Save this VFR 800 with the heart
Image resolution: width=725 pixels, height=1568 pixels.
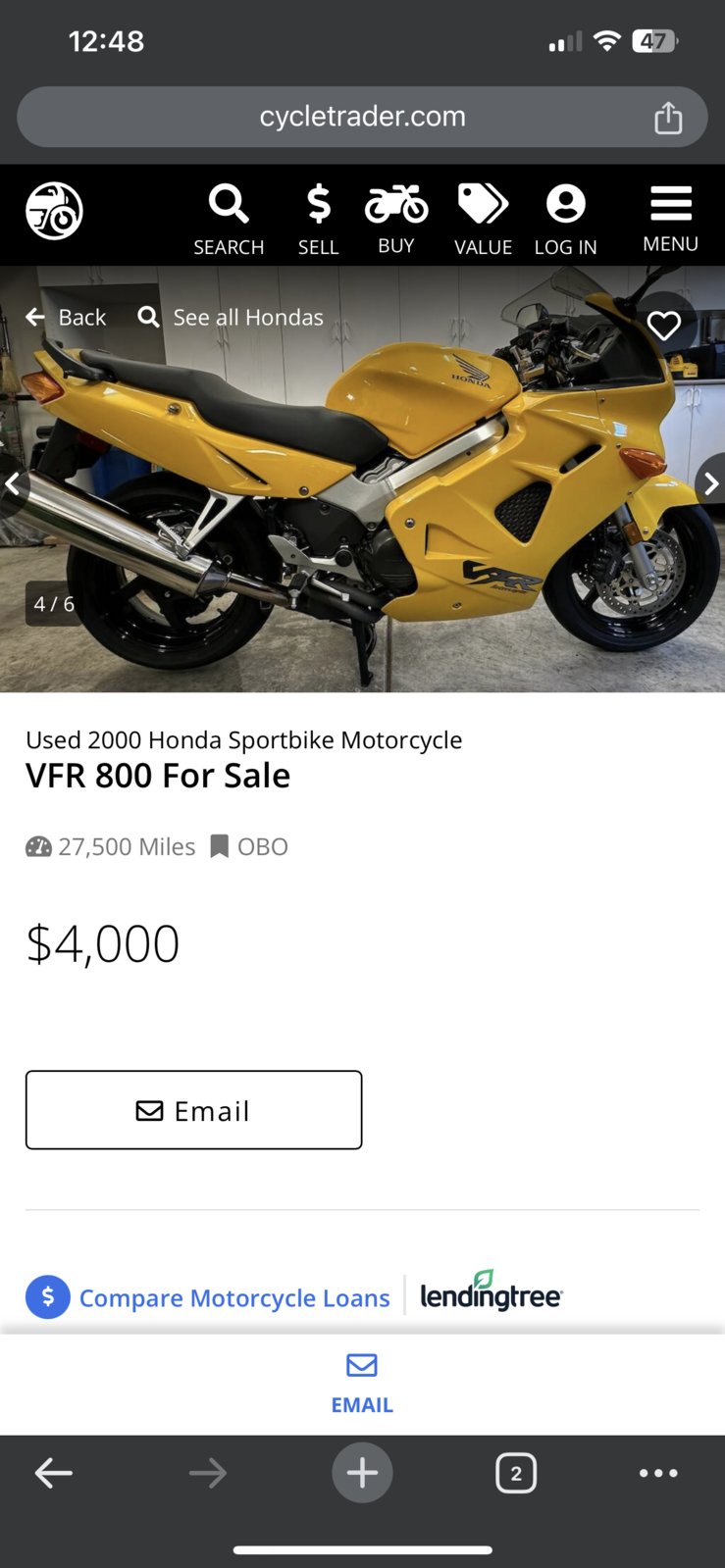664,325
